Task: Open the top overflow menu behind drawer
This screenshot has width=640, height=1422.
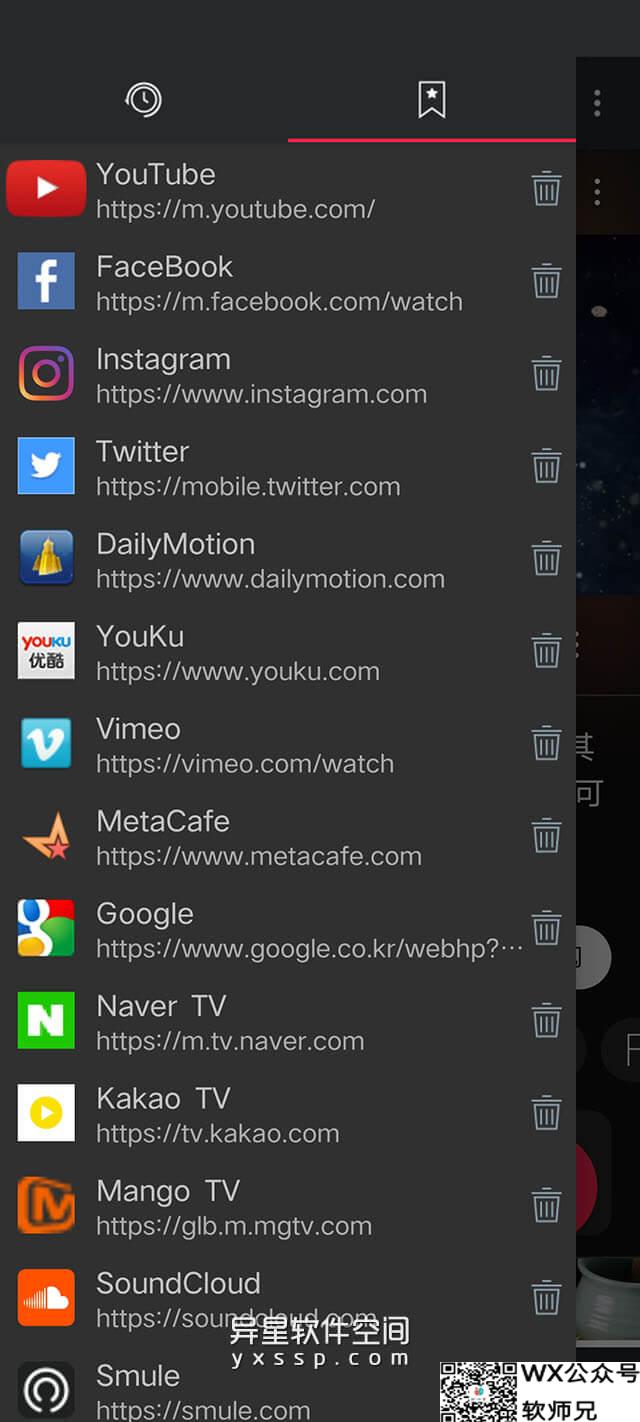Action: pyautogui.click(x=597, y=103)
